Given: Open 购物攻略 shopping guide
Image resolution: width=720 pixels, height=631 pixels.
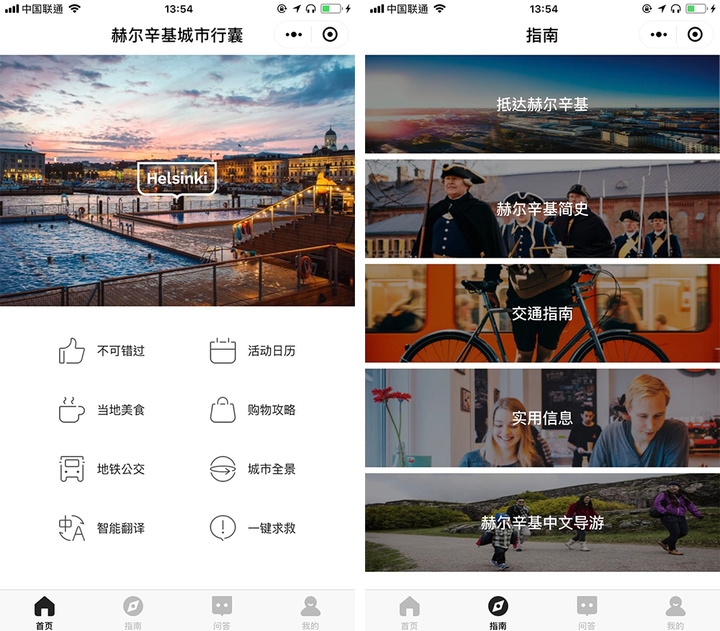Looking at the screenshot, I should pyautogui.click(x=253, y=410).
